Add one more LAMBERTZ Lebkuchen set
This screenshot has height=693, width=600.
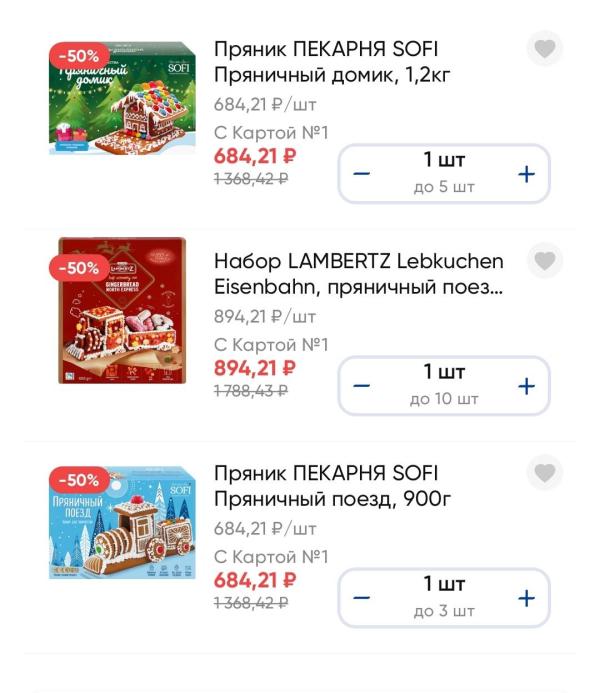[526, 386]
